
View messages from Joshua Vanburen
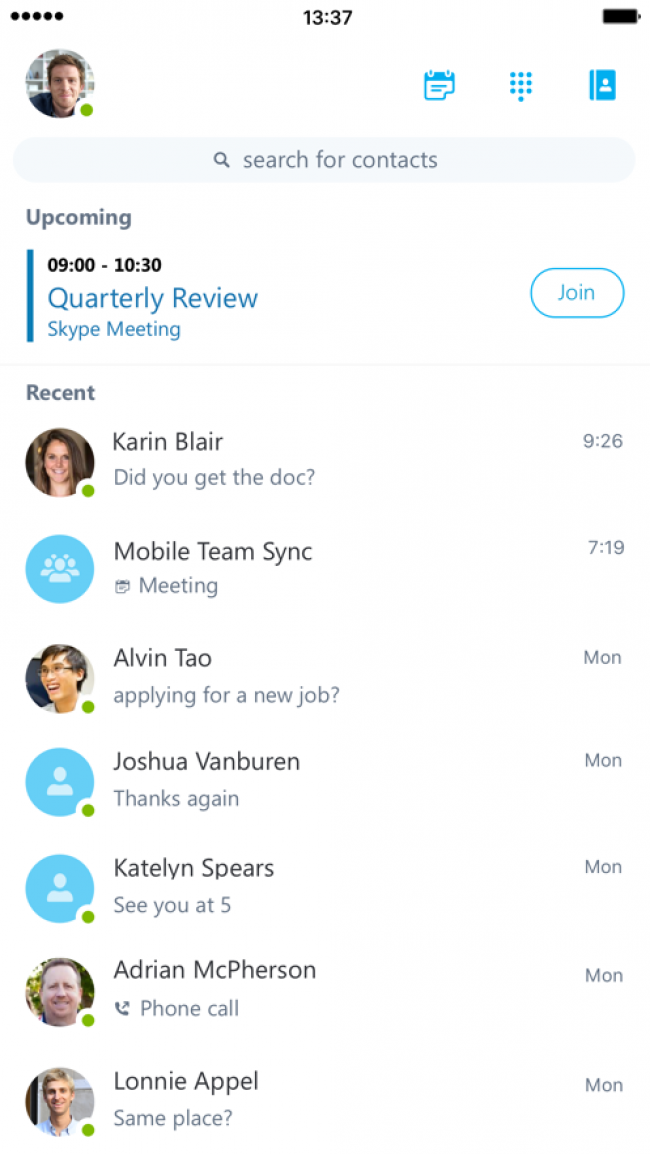click(x=325, y=782)
